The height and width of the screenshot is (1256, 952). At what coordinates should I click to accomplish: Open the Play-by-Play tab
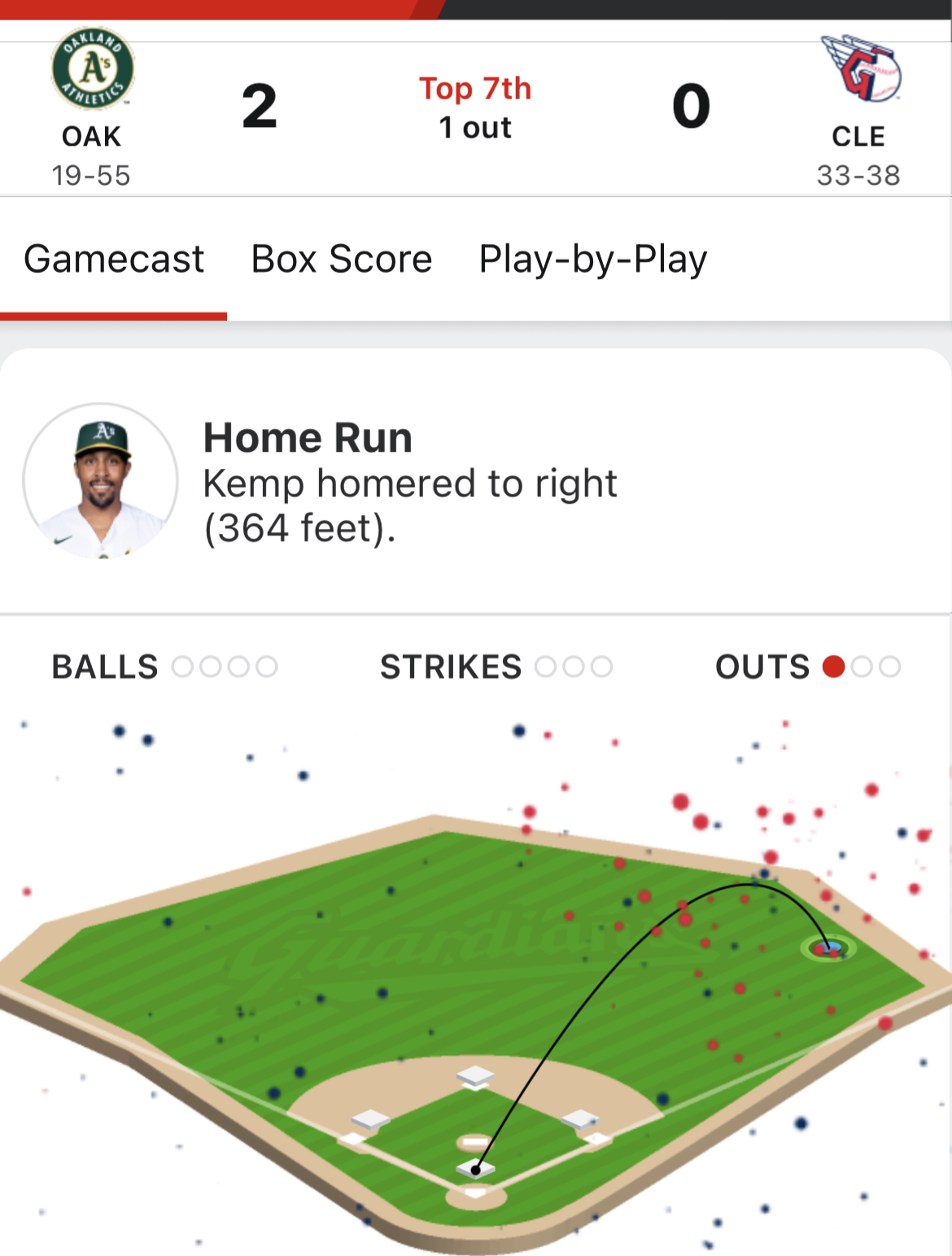click(x=592, y=260)
